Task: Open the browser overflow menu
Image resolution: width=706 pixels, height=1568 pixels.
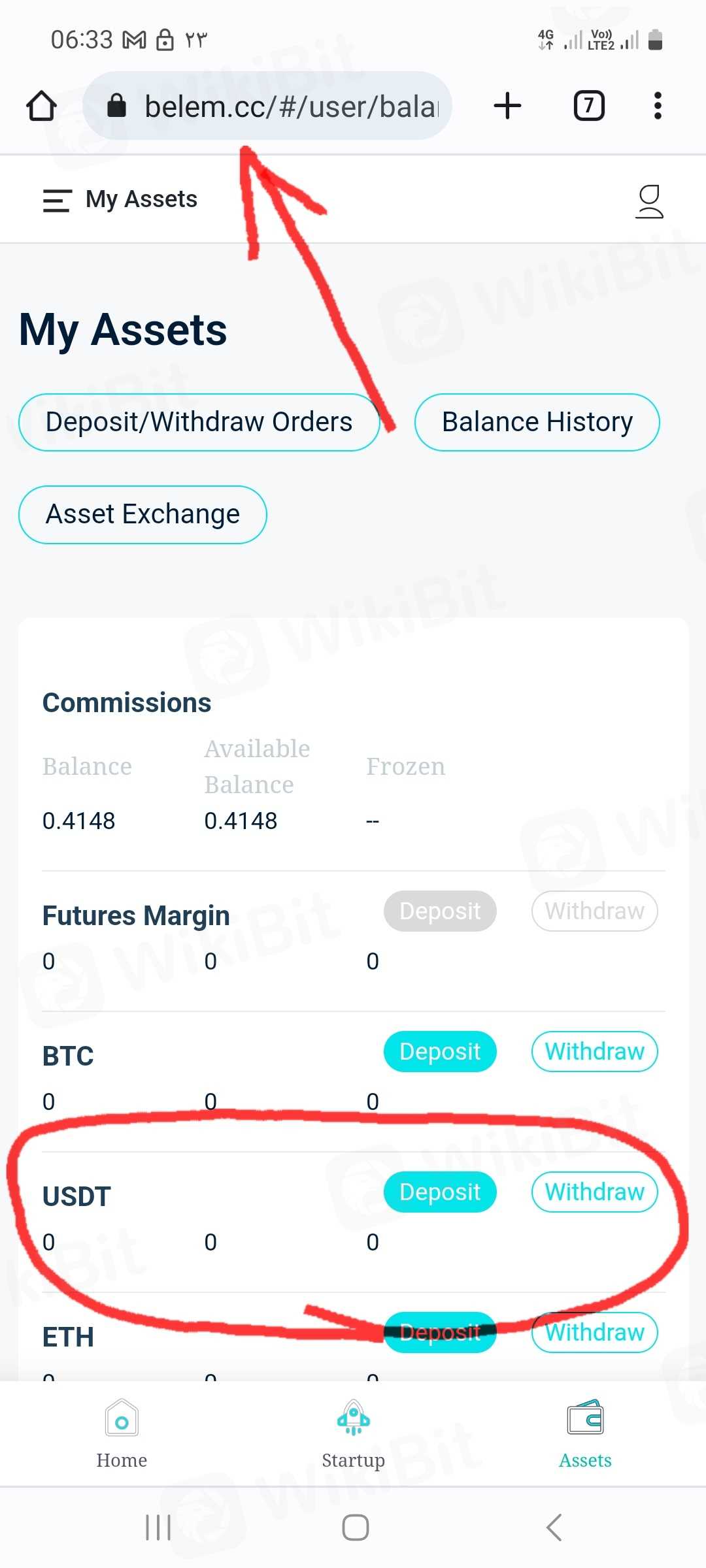Action: point(658,106)
